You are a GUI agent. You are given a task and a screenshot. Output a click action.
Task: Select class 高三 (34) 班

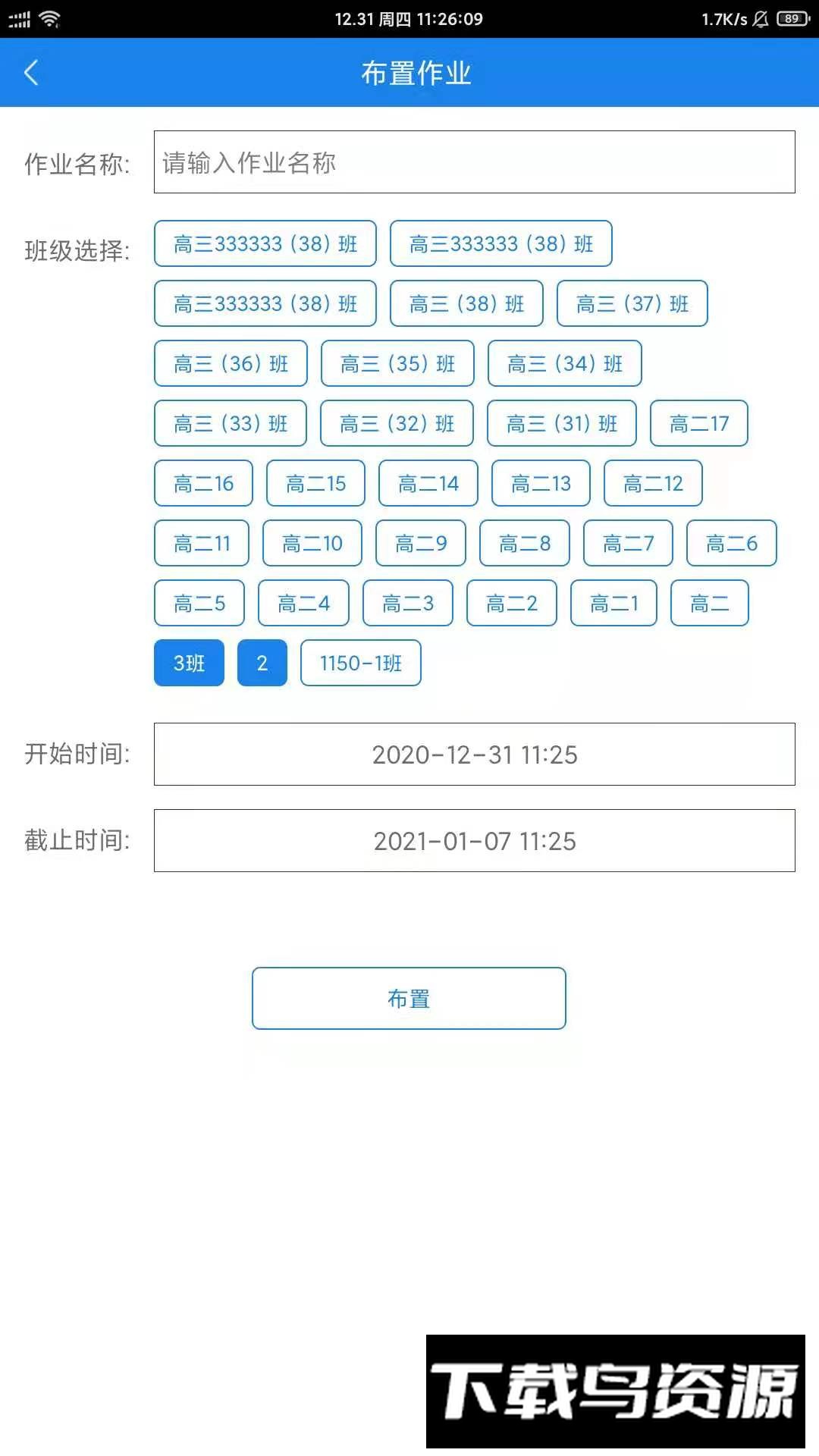coord(564,364)
